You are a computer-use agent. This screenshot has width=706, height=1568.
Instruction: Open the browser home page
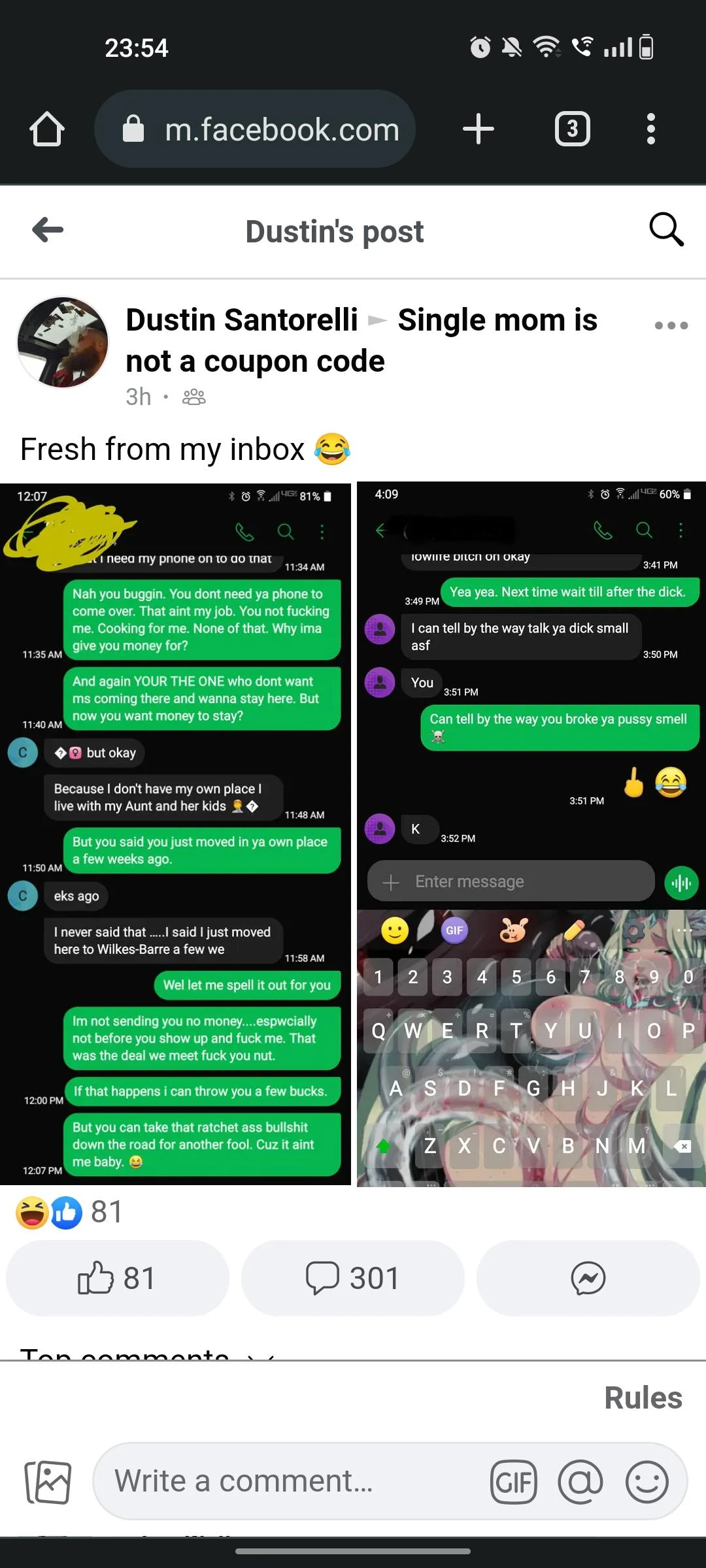pos(47,129)
